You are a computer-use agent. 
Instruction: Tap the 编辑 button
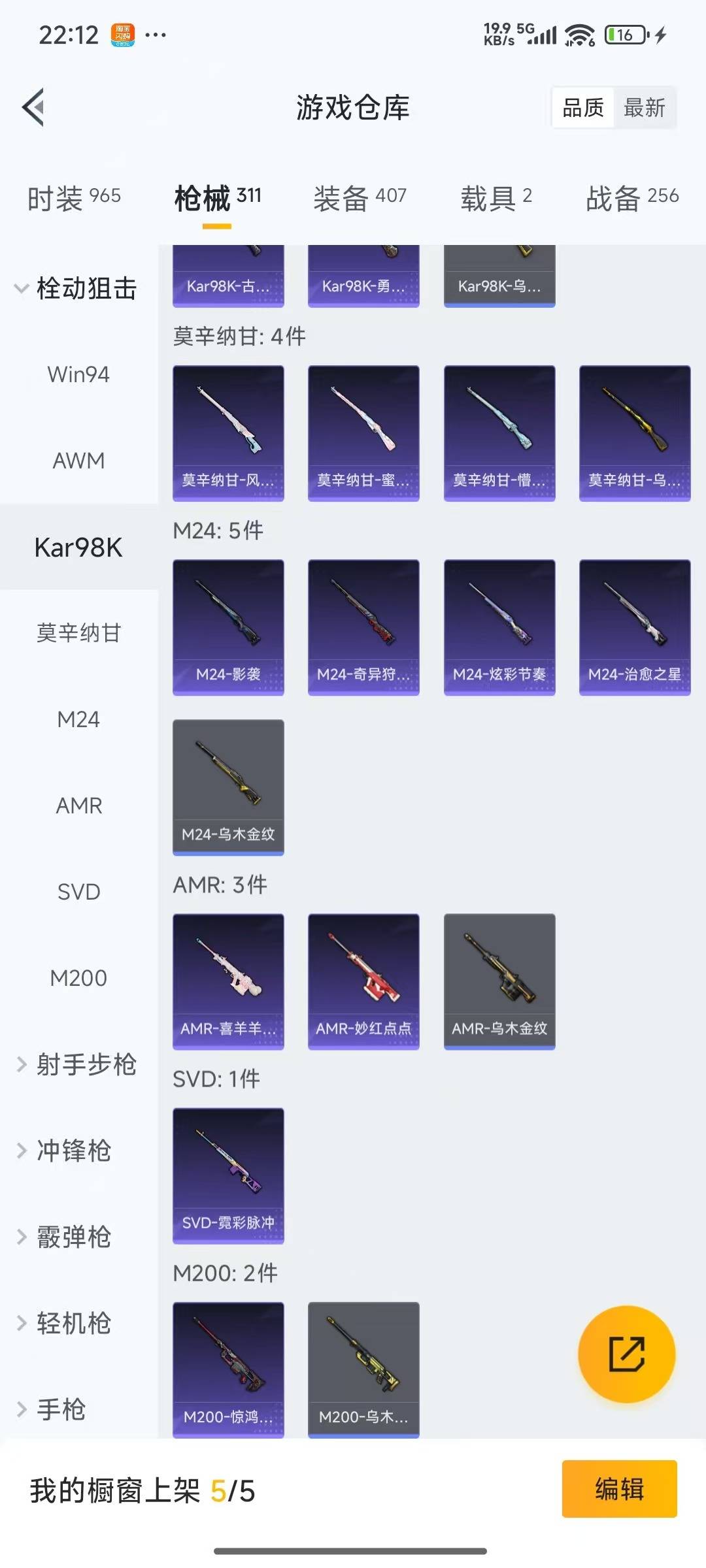(x=618, y=1488)
